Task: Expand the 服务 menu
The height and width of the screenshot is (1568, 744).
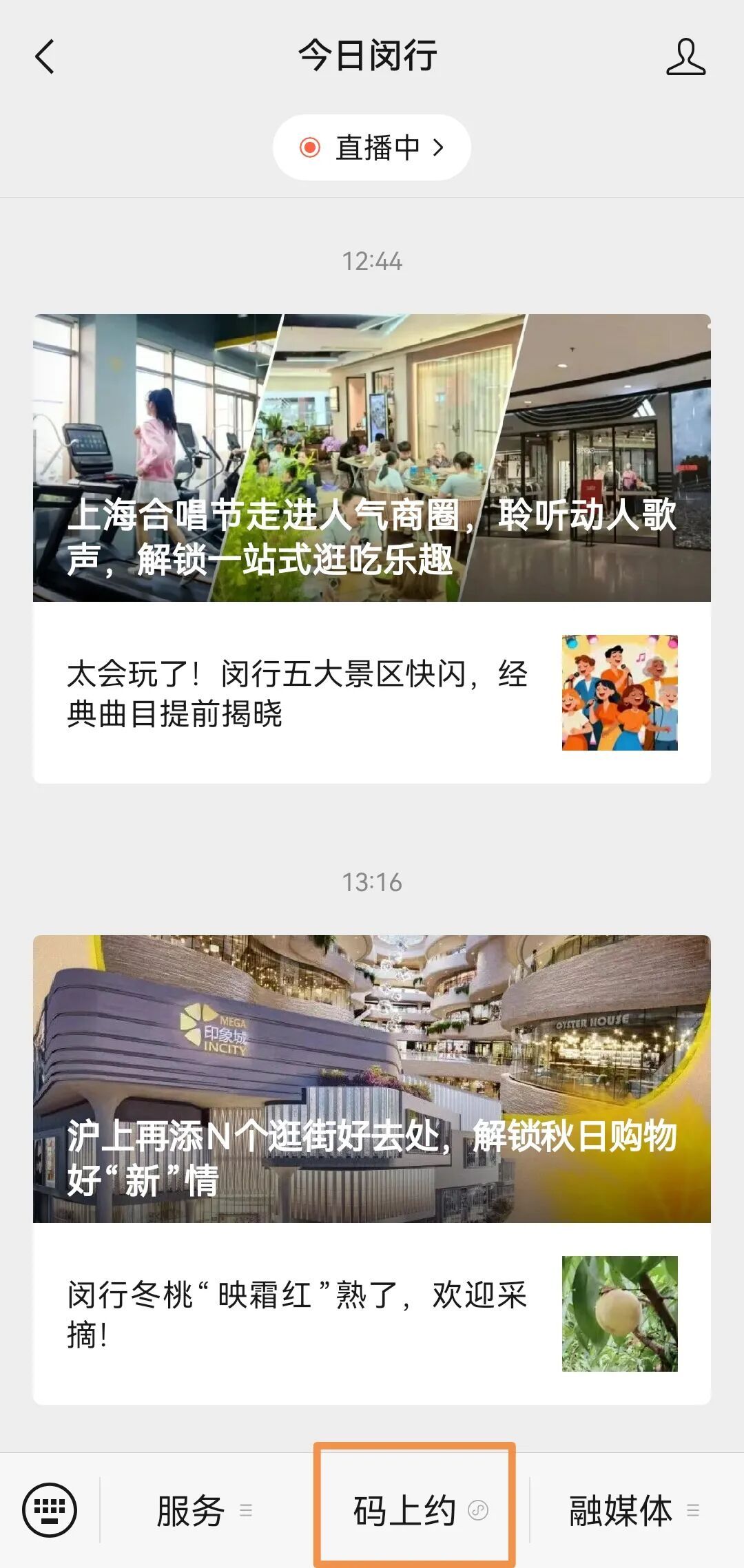Action: 204,1511
